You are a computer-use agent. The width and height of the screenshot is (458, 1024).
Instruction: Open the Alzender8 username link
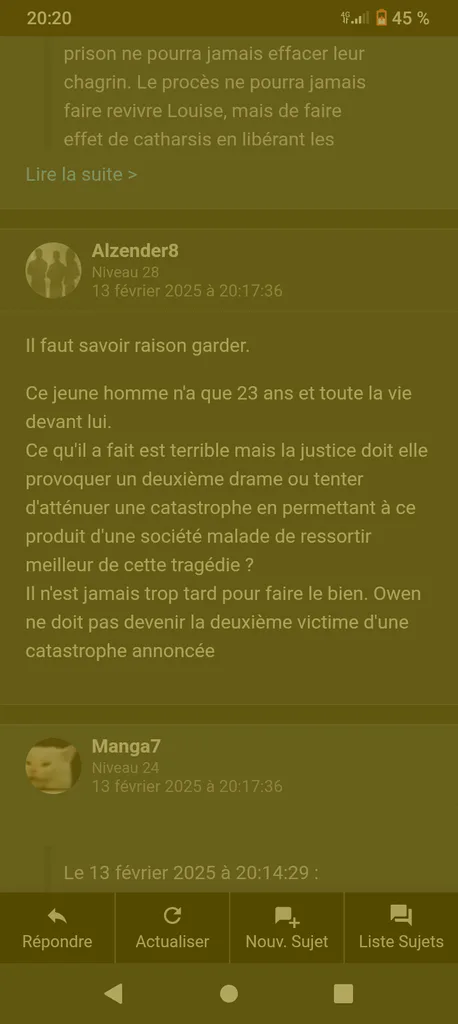tap(135, 251)
